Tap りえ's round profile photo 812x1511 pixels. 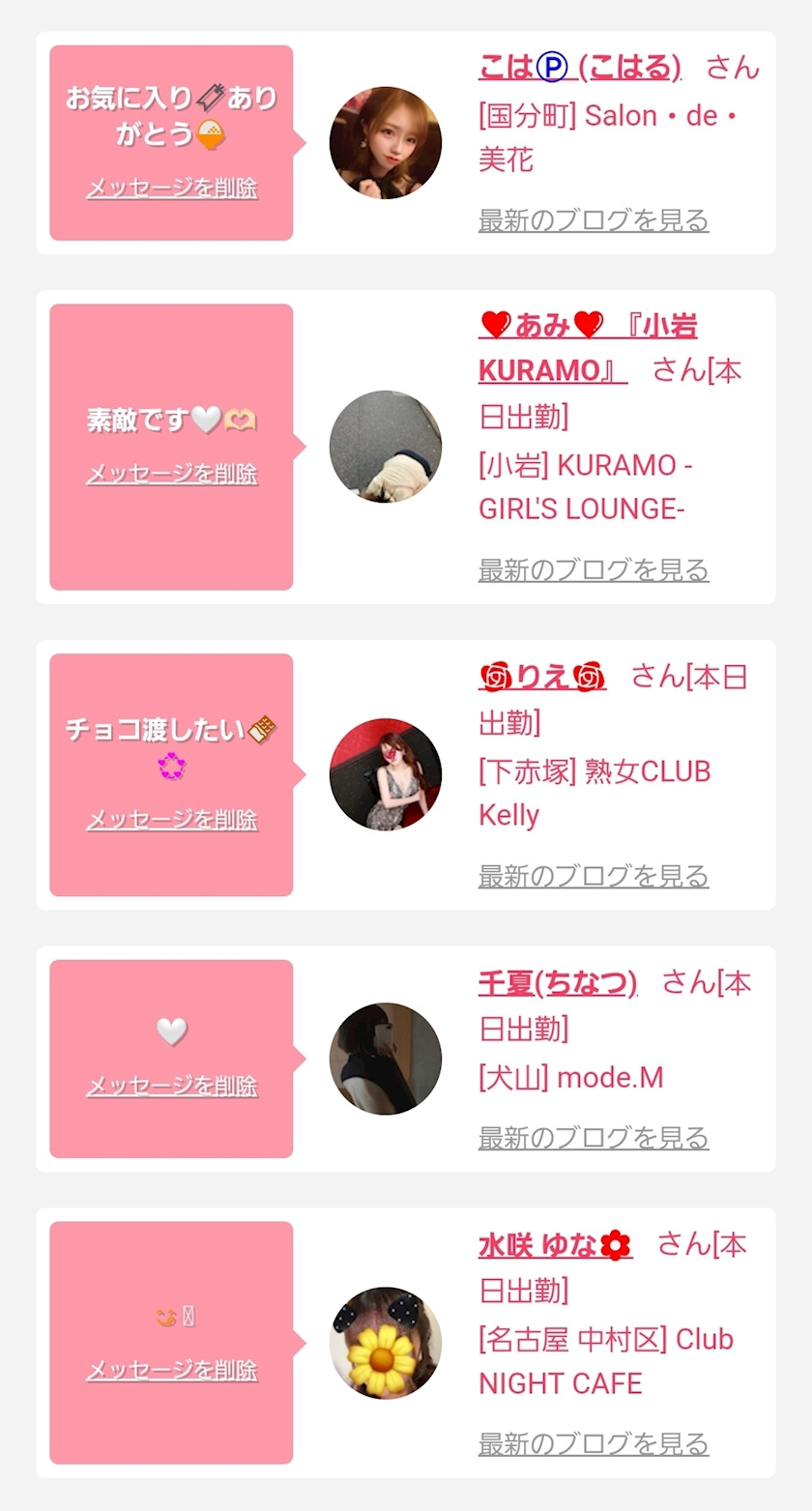[x=386, y=774]
